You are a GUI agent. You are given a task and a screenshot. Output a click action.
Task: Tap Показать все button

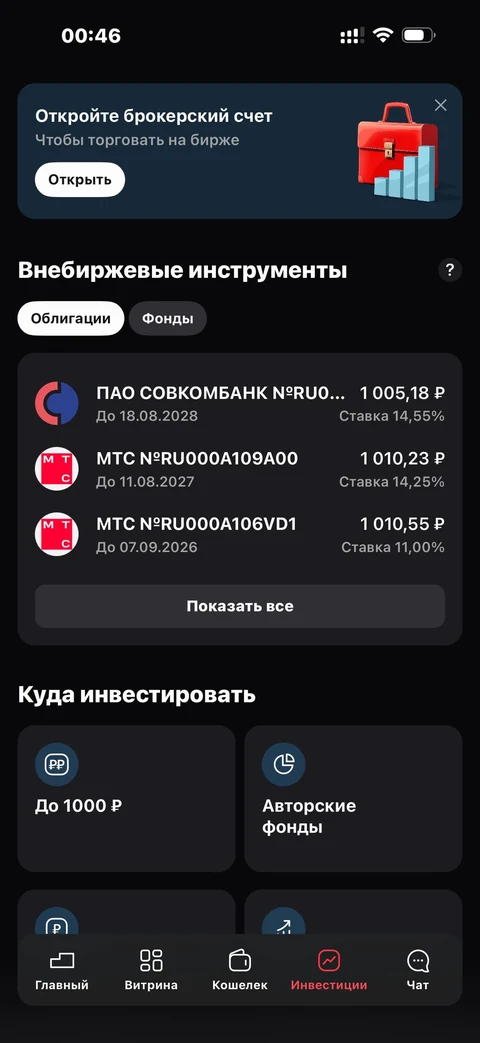point(240,606)
